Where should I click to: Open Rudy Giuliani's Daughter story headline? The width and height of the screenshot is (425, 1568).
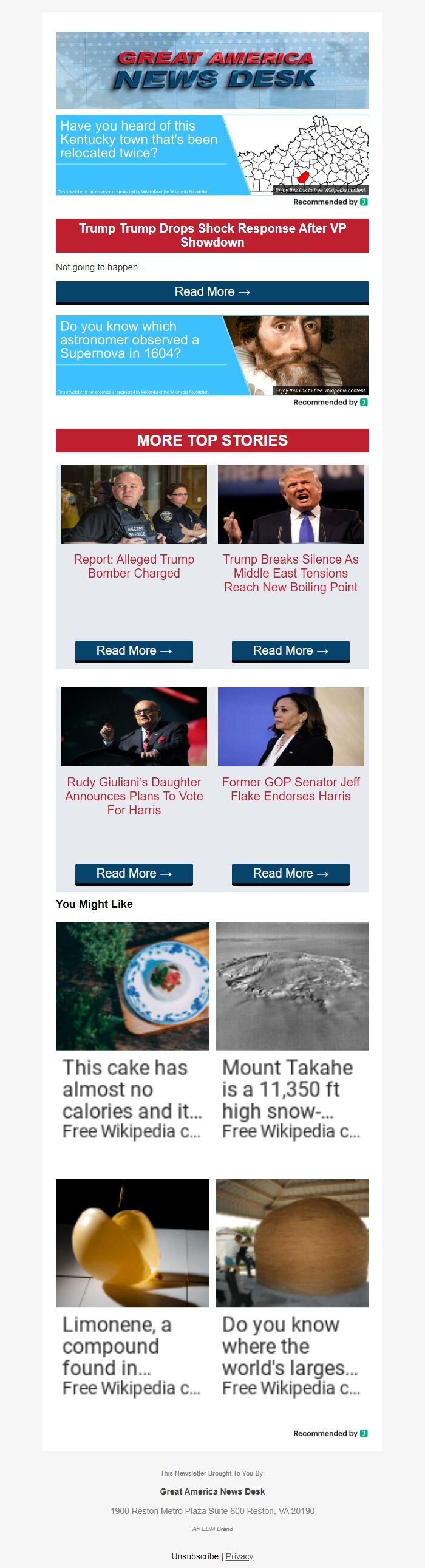tap(134, 796)
